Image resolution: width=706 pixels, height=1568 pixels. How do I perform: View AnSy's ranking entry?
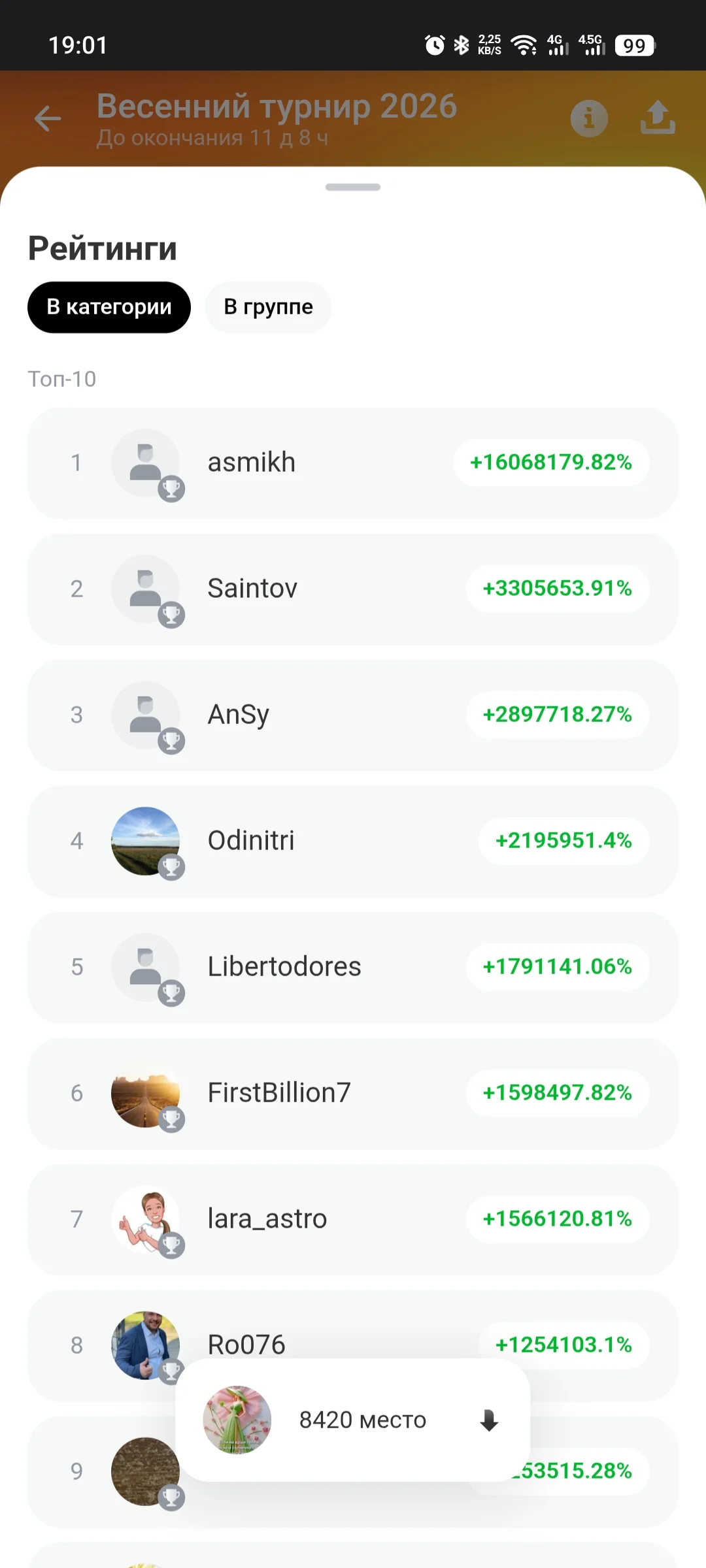pos(353,715)
